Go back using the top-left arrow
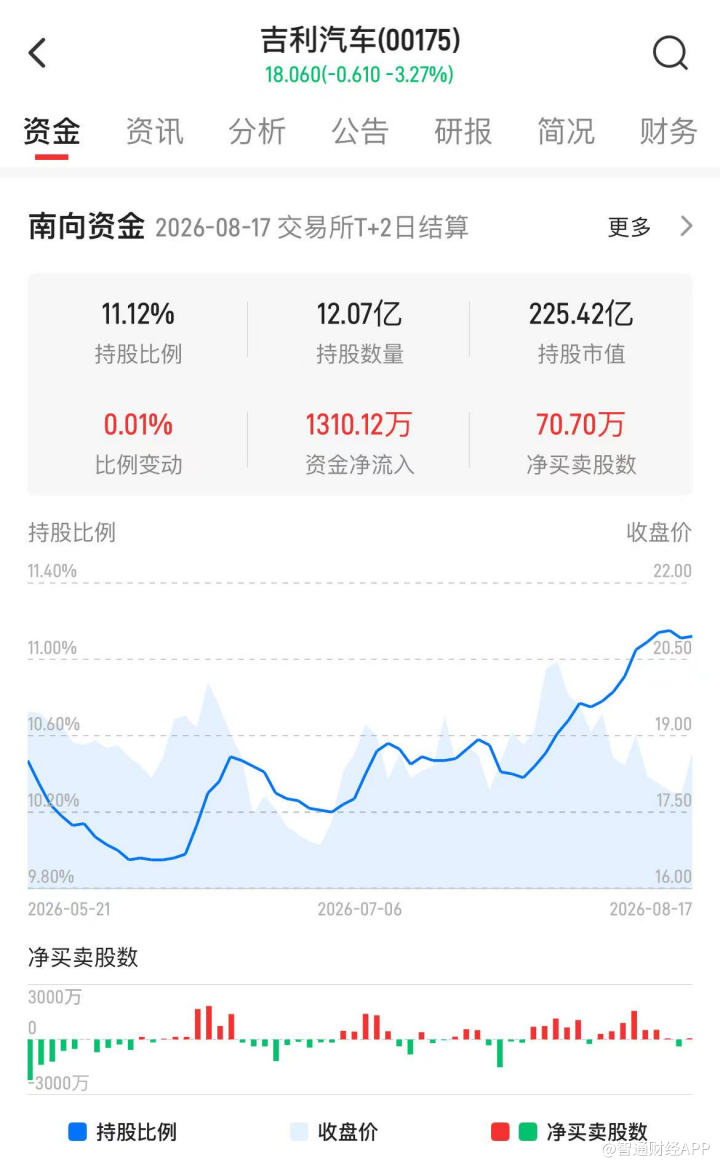Image resolution: width=720 pixels, height=1168 pixels. click(37, 53)
